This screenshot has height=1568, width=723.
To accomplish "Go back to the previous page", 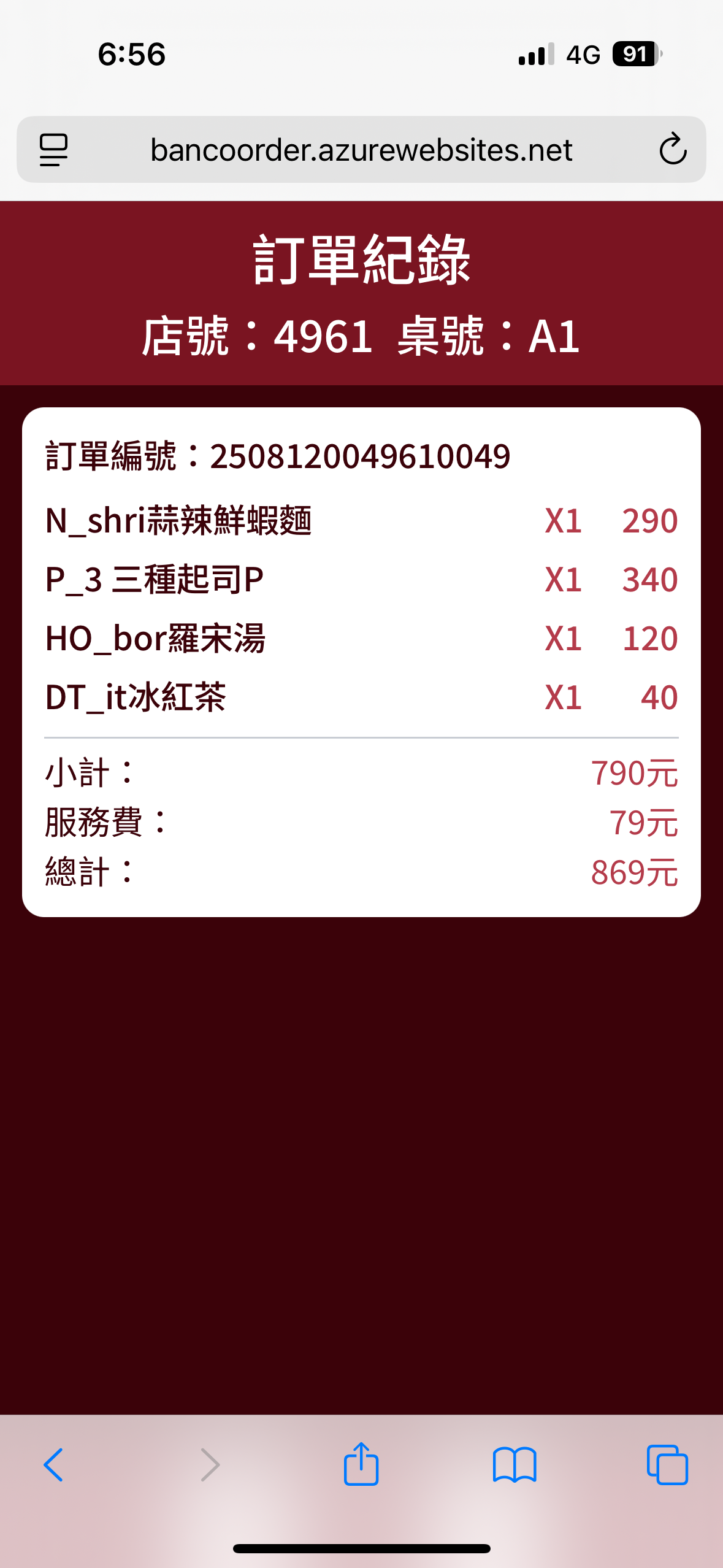I will click(53, 1465).
